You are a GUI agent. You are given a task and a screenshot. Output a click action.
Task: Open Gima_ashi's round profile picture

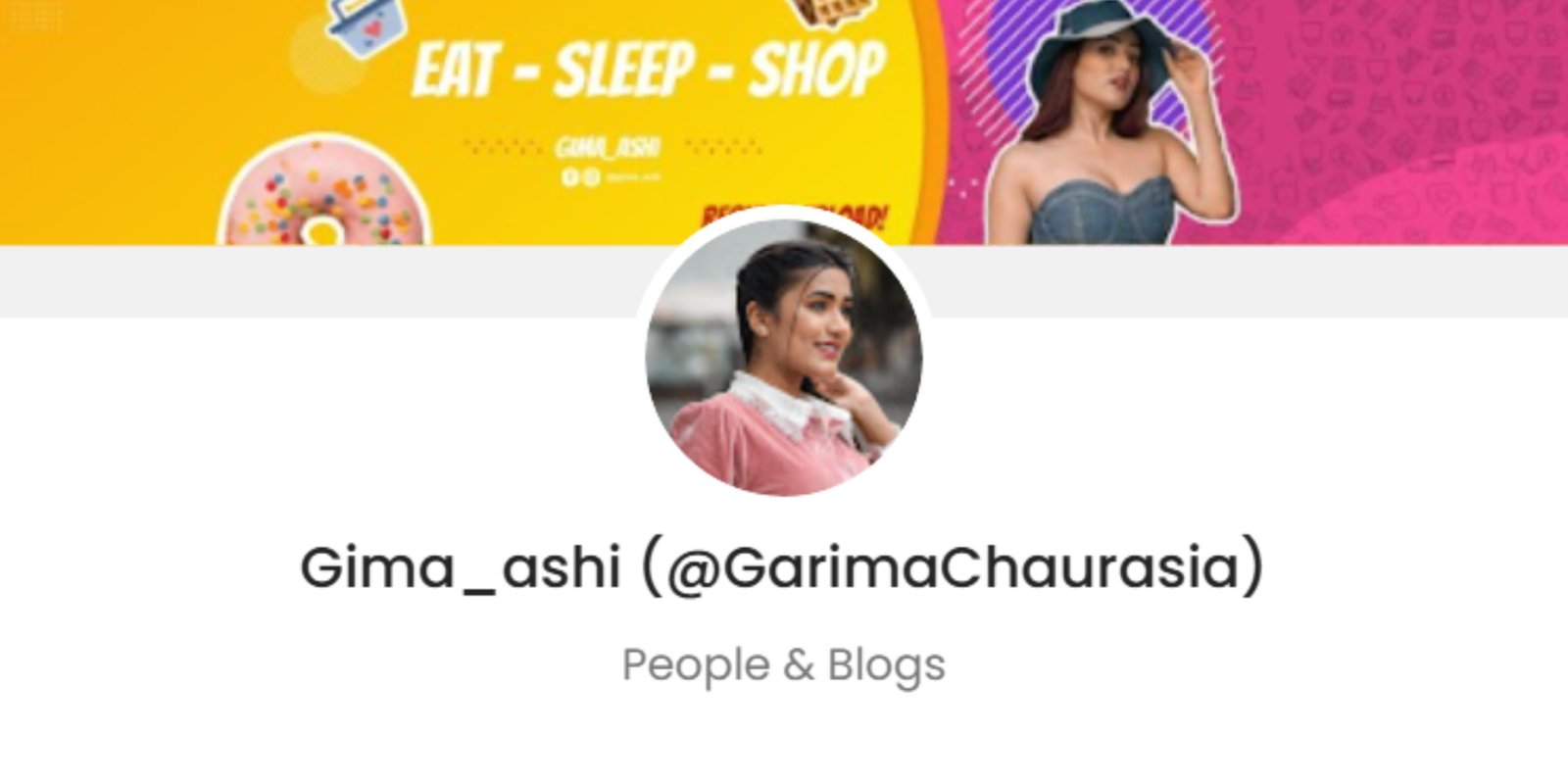[783, 357]
